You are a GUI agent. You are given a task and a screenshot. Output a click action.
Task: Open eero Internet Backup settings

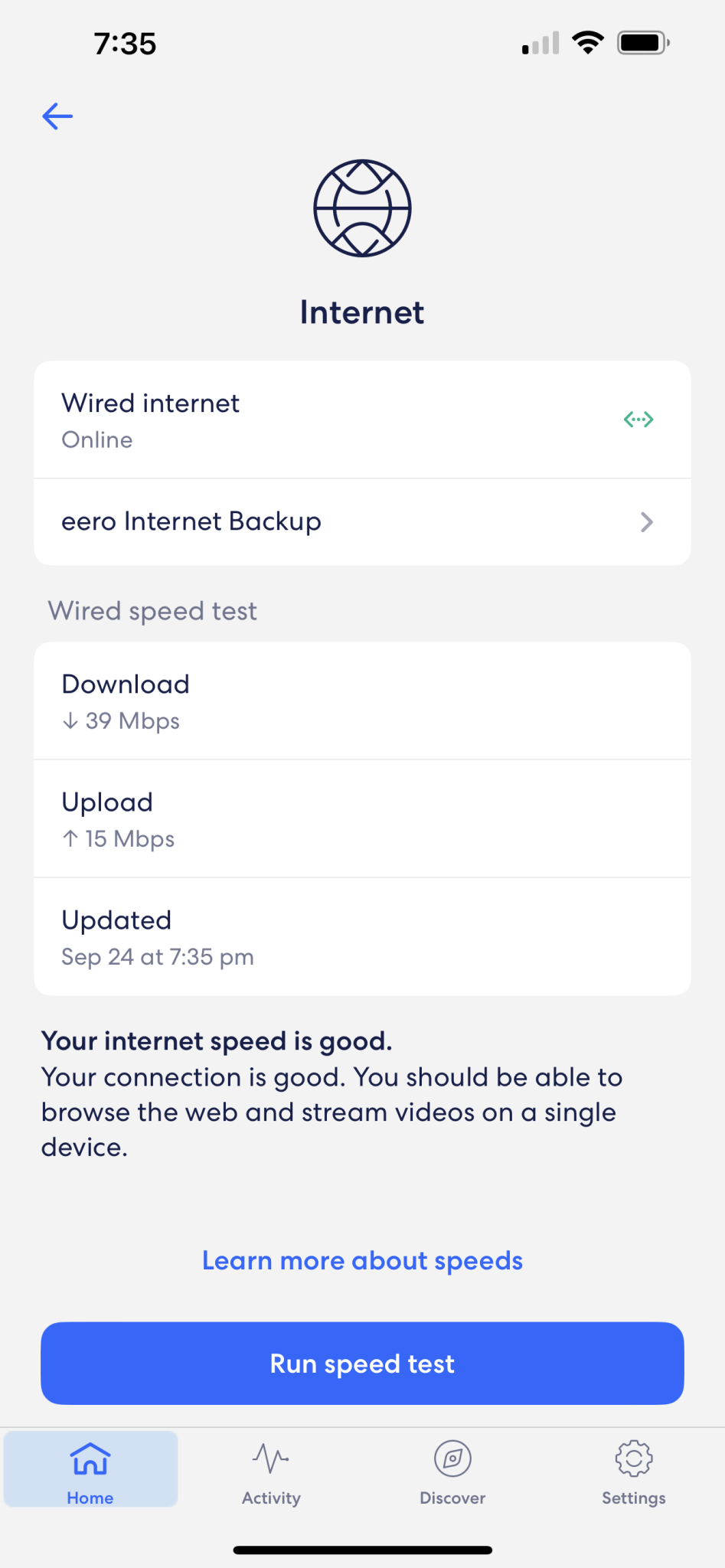tap(362, 522)
